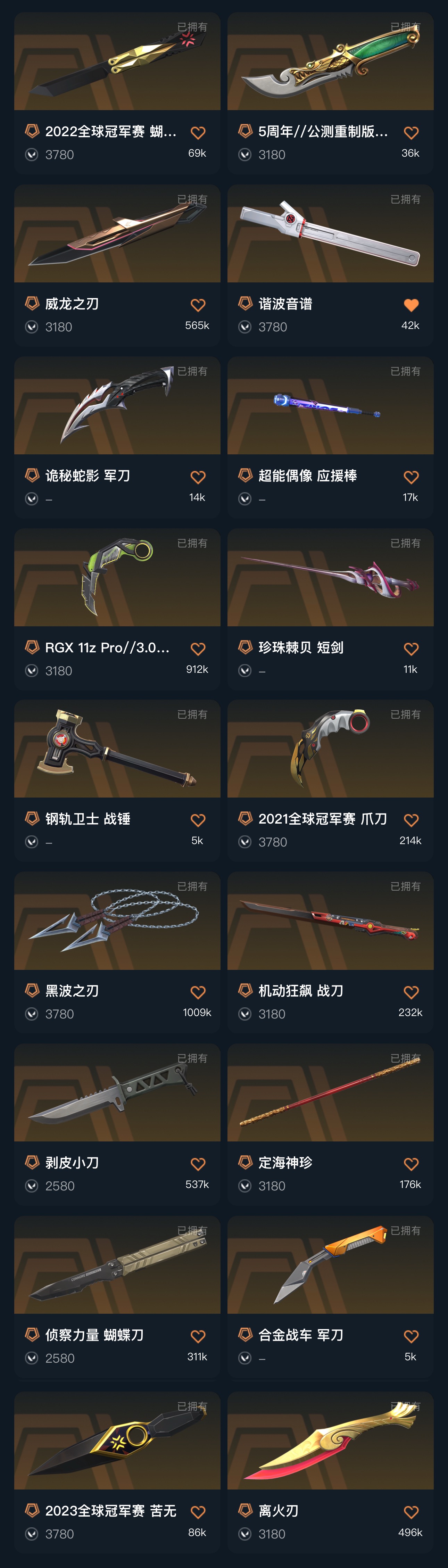This screenshot has width=448, height=1568.
Task: Like the 5周年//公测重制版 knife skin
Action: tap(411, 133)
